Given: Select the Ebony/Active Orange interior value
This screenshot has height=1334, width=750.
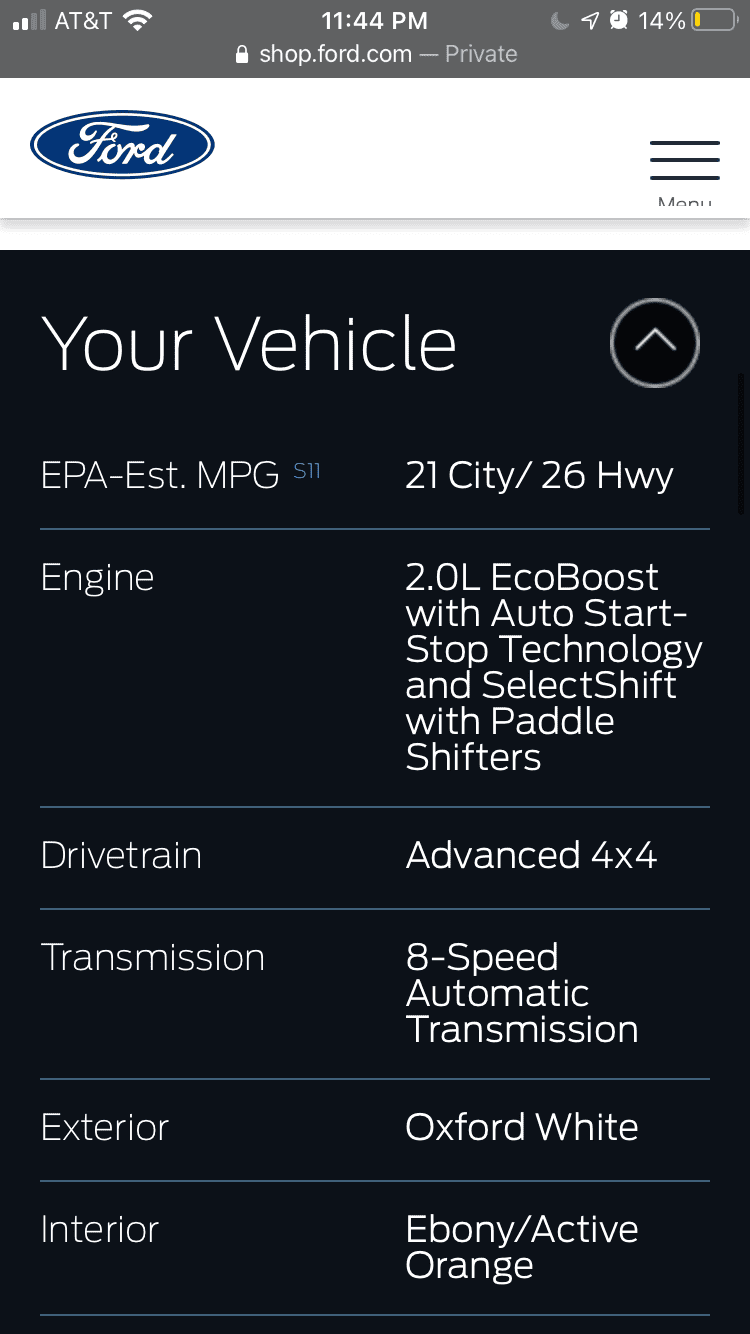Looking at the screenshot, I should point(521,1246).
